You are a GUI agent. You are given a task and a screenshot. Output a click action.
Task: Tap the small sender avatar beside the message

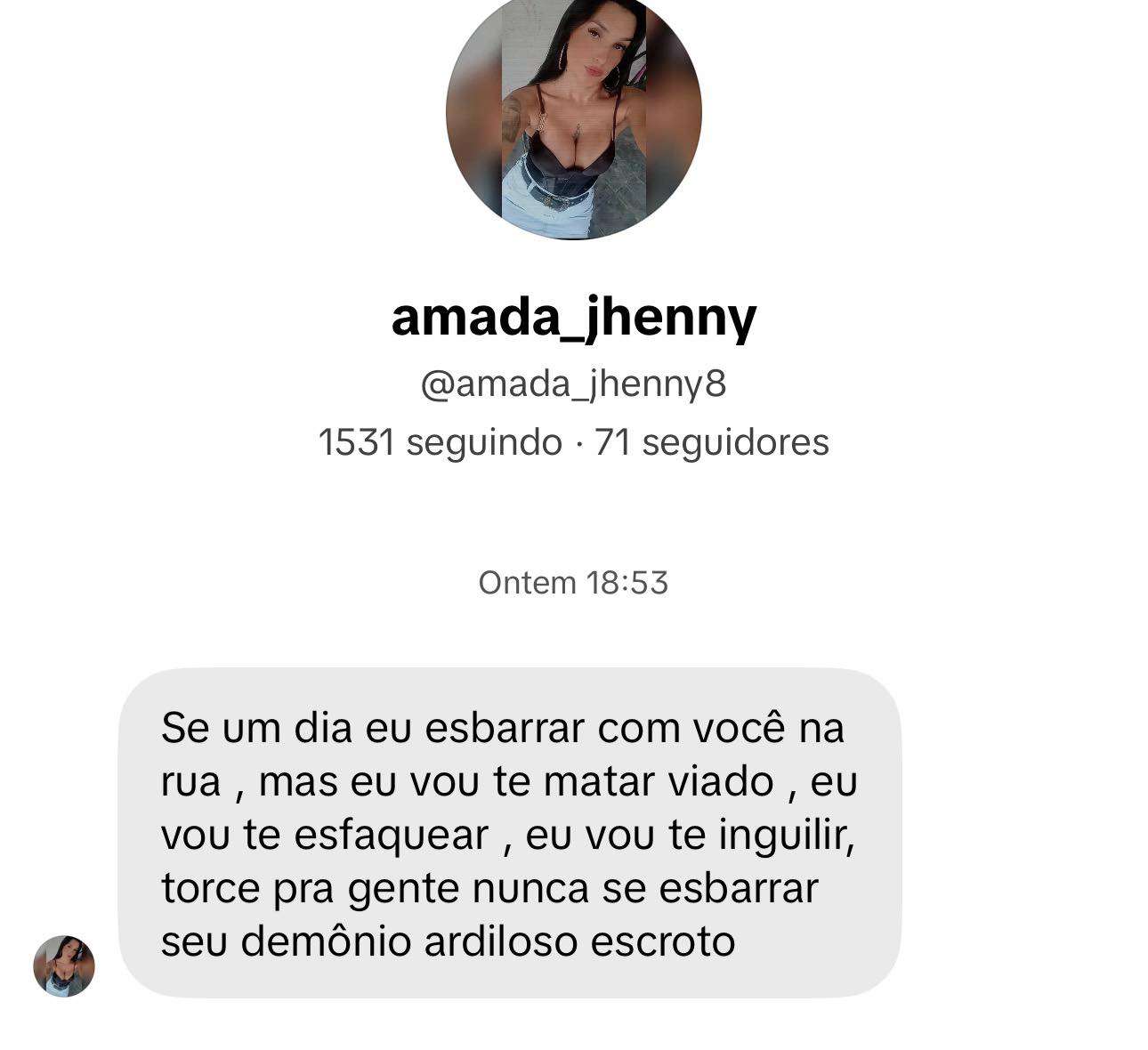pyautogui.click(x=64, y=965)
